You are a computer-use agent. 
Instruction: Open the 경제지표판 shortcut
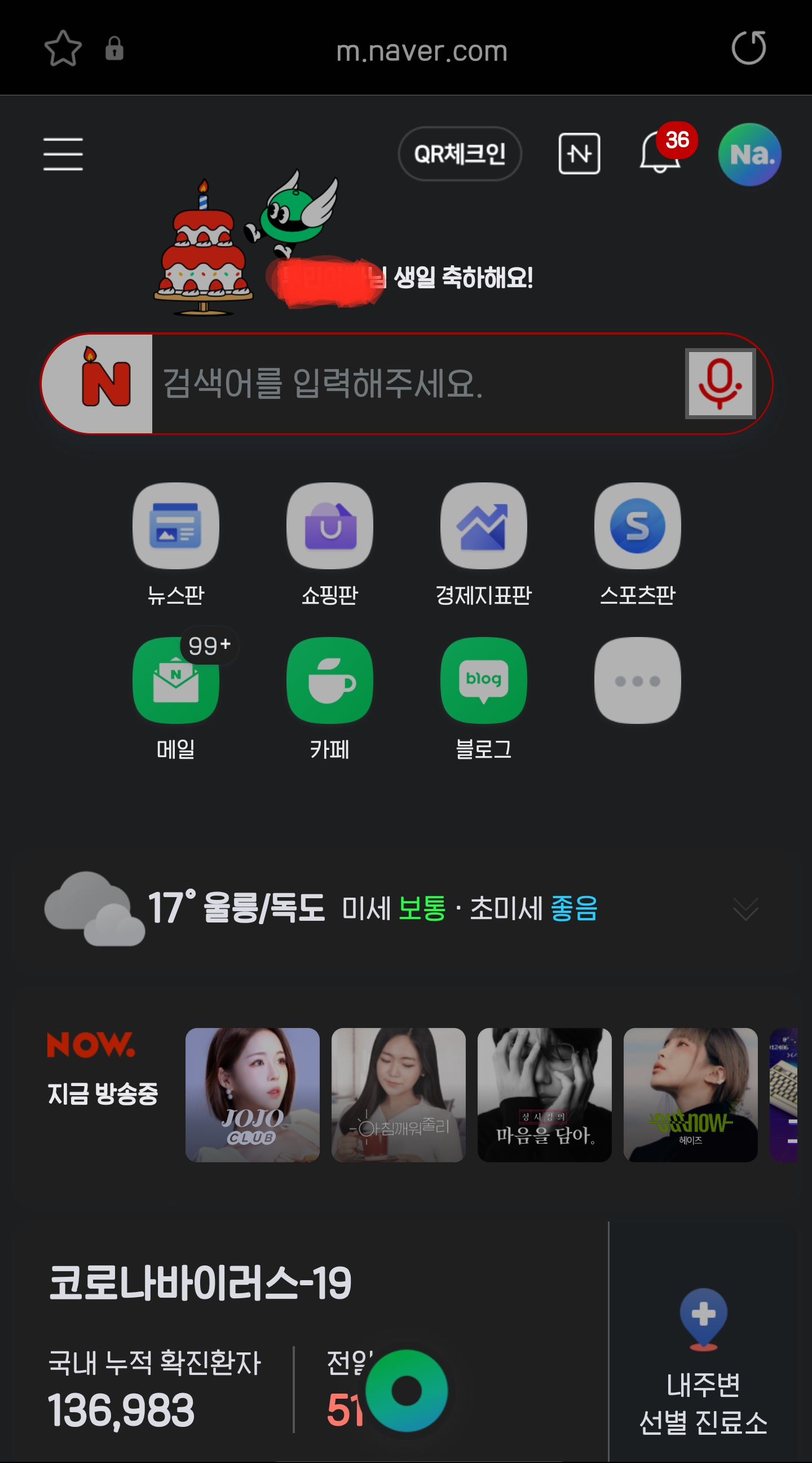point(483,526)
